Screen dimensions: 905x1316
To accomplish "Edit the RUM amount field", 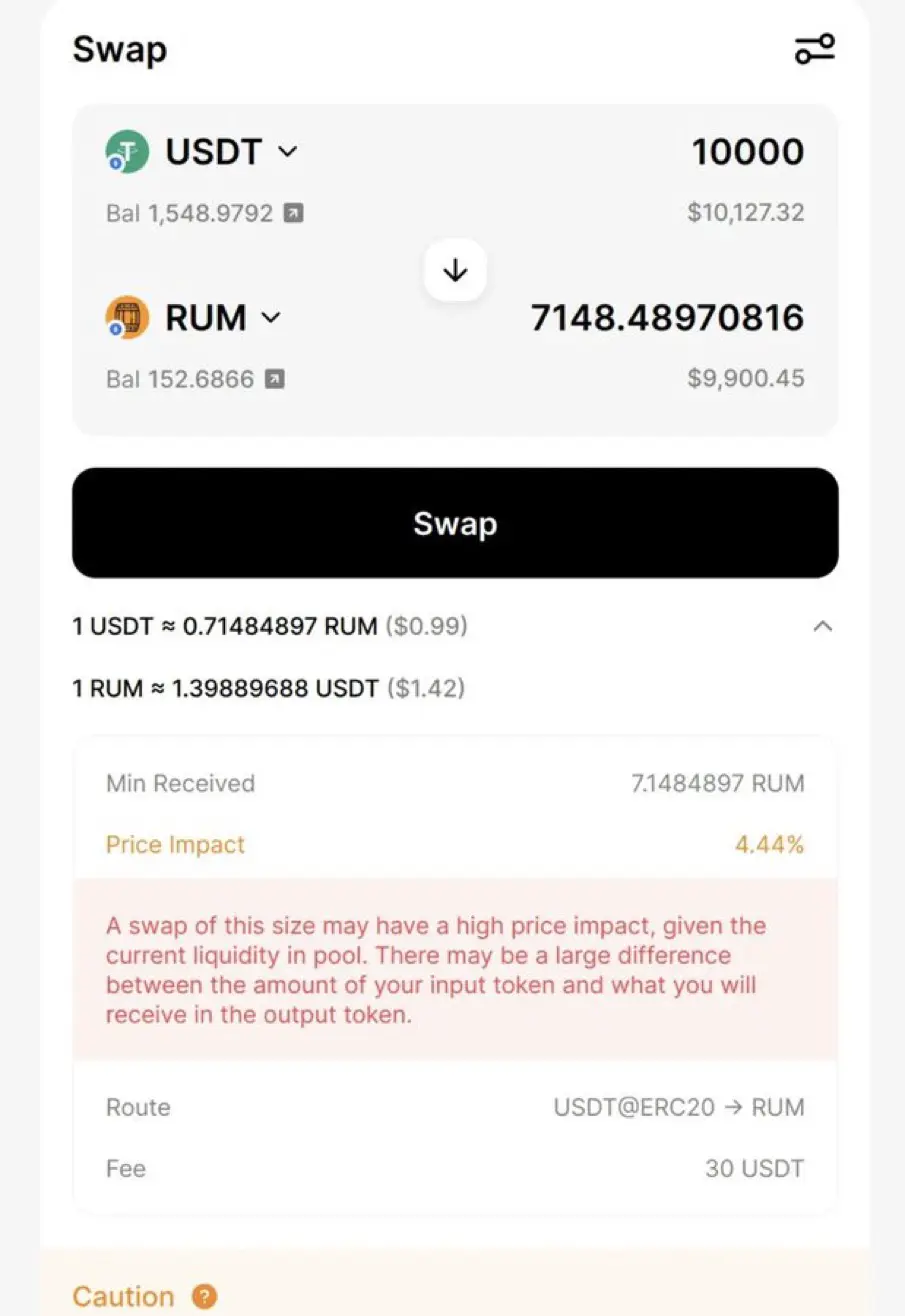I will tap(666, 318).
